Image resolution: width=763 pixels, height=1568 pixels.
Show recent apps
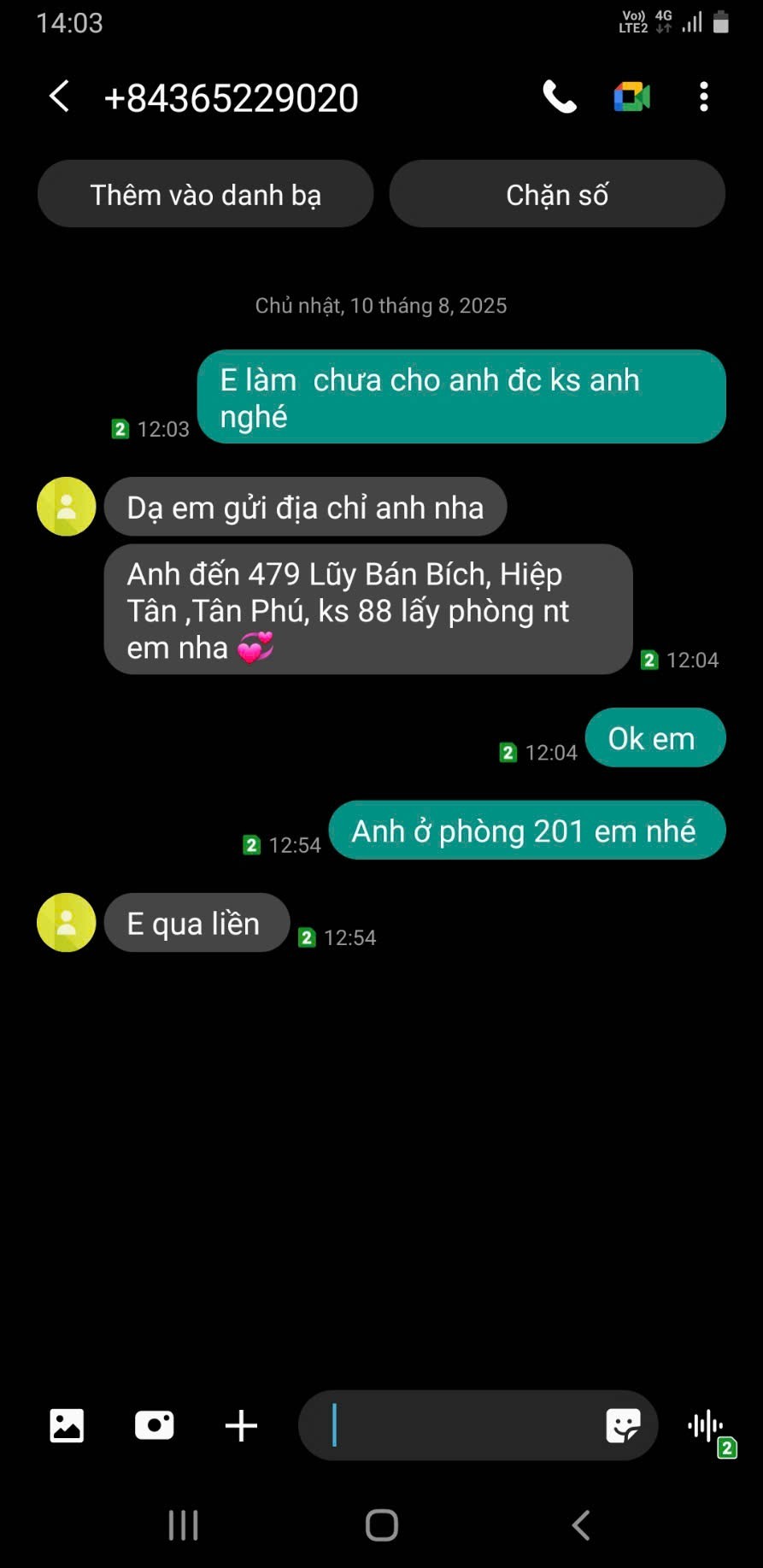(x=183, y=1525)
